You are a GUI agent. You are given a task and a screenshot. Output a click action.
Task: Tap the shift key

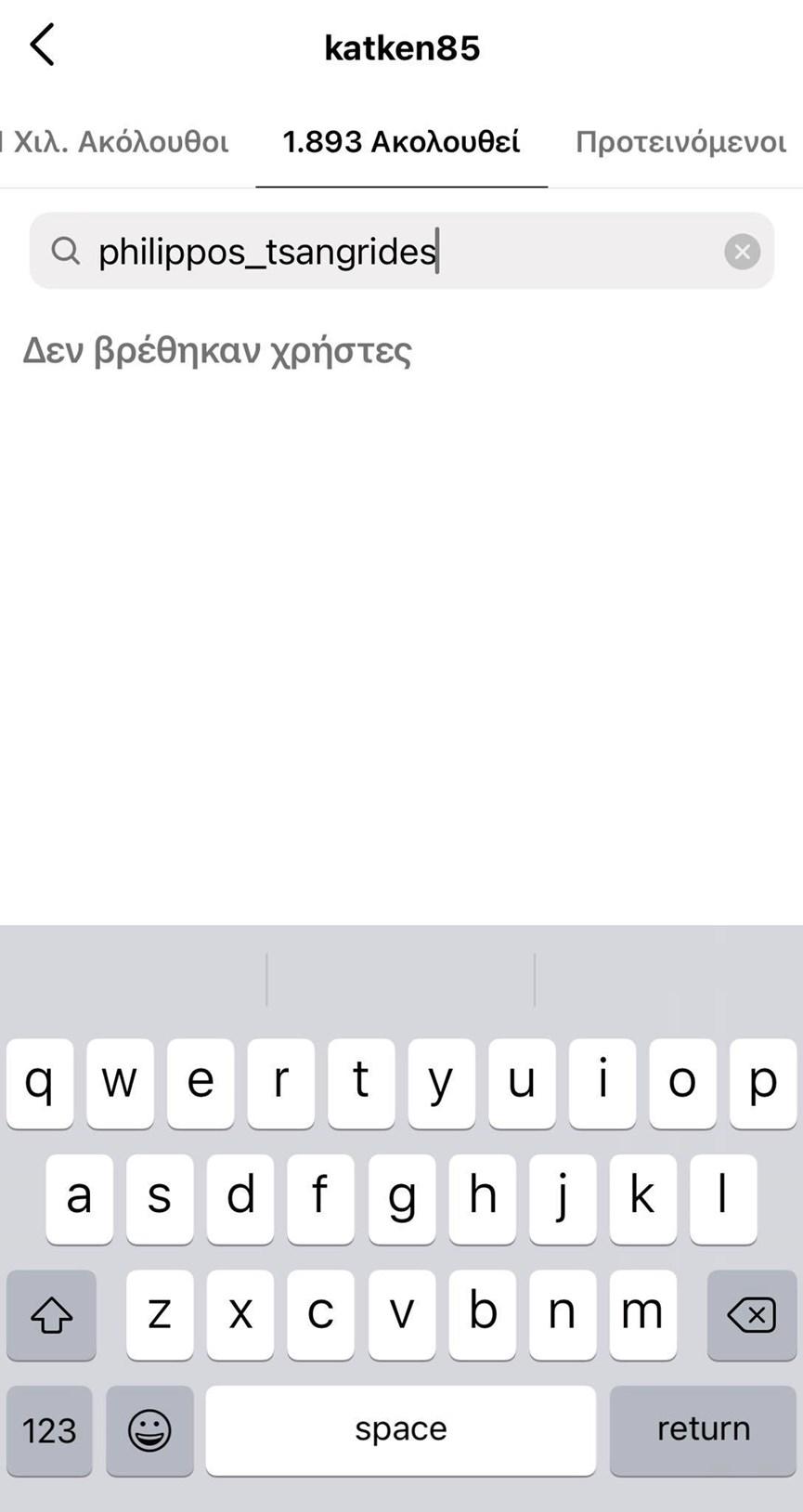click(x=51, y=1314)
